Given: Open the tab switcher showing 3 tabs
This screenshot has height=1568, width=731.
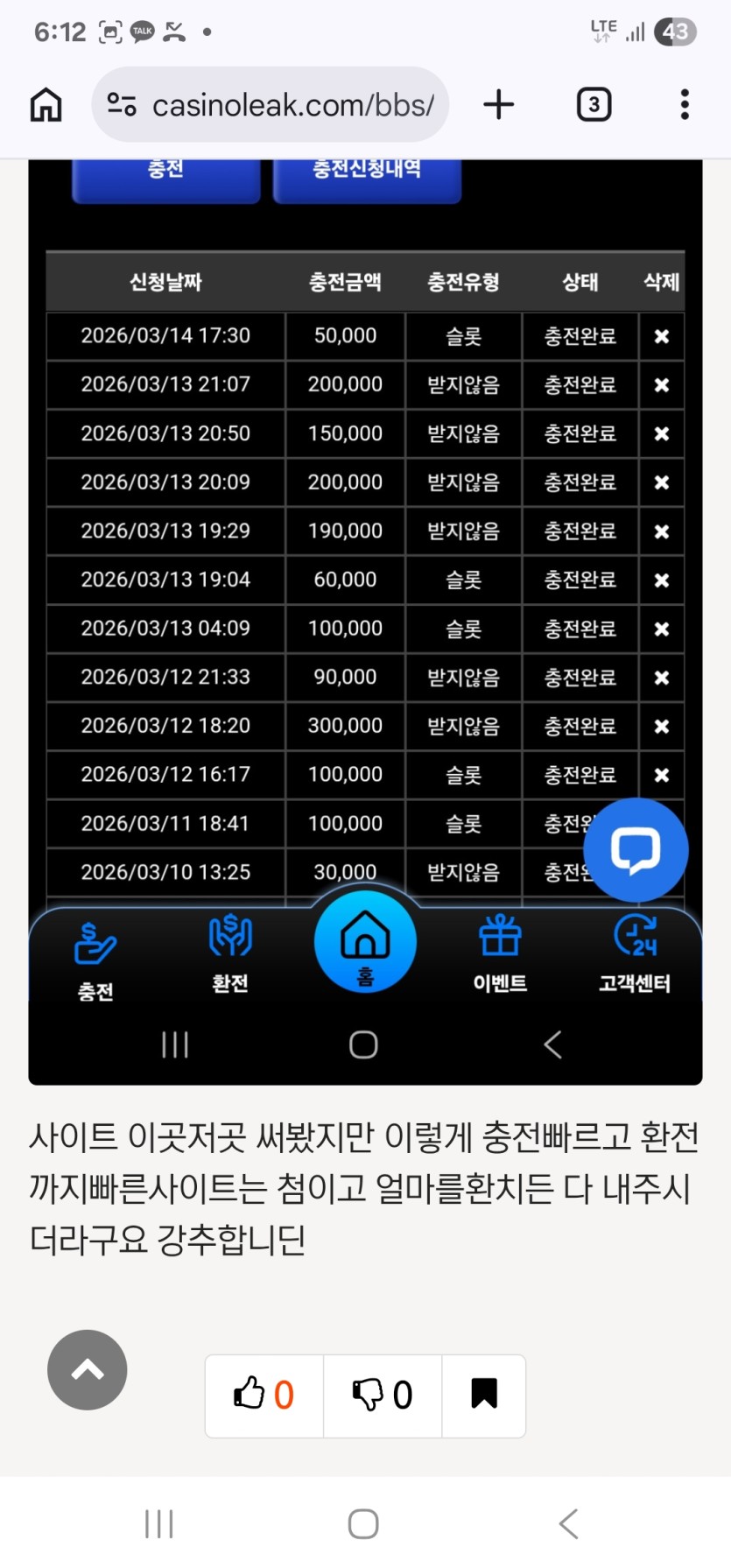Looking at the screenshot, I should (594, 105).
